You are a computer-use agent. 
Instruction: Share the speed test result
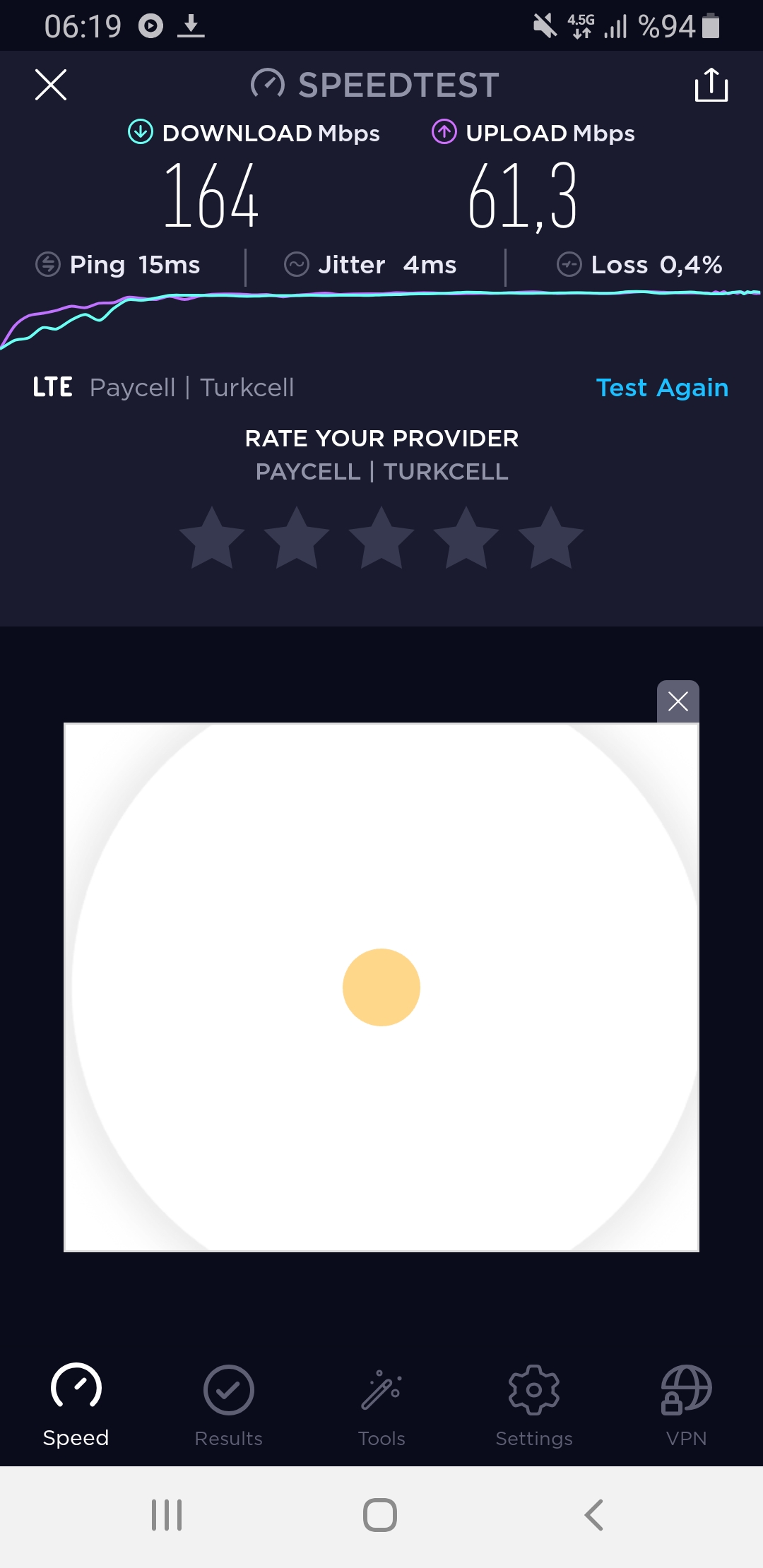coord(711,85)
